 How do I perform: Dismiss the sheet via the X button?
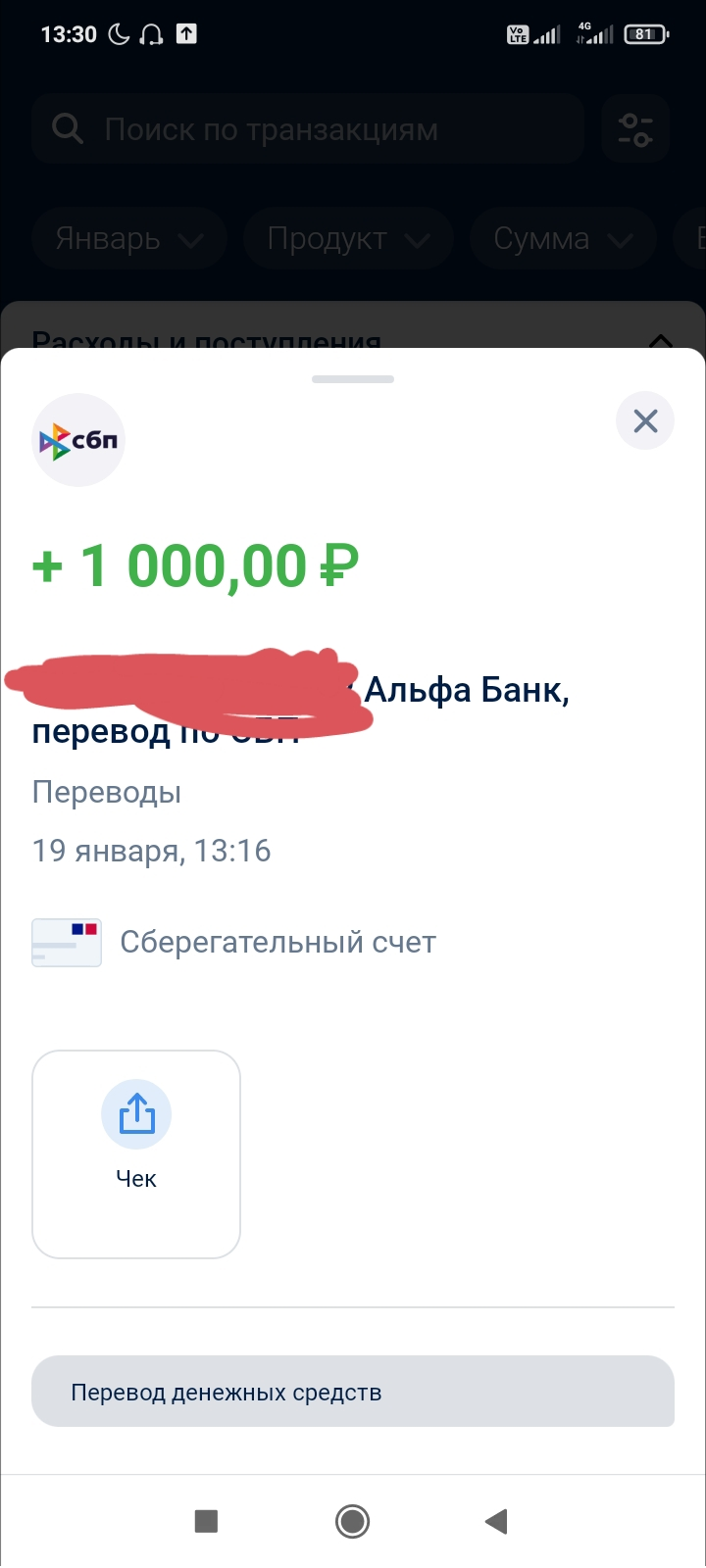(x=644, y=420)
